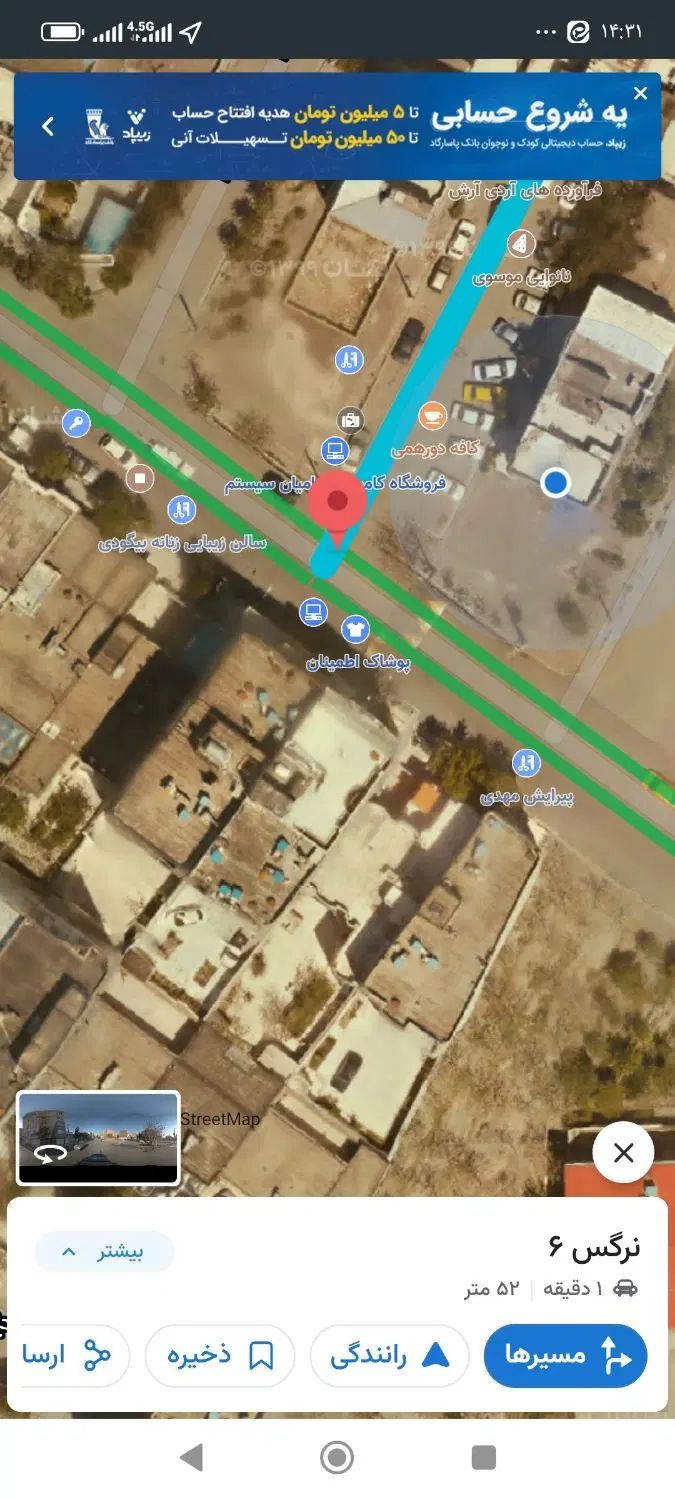Expand the بیشتر details chip
Screen dimensions: 675x1500
(104, 1252)
